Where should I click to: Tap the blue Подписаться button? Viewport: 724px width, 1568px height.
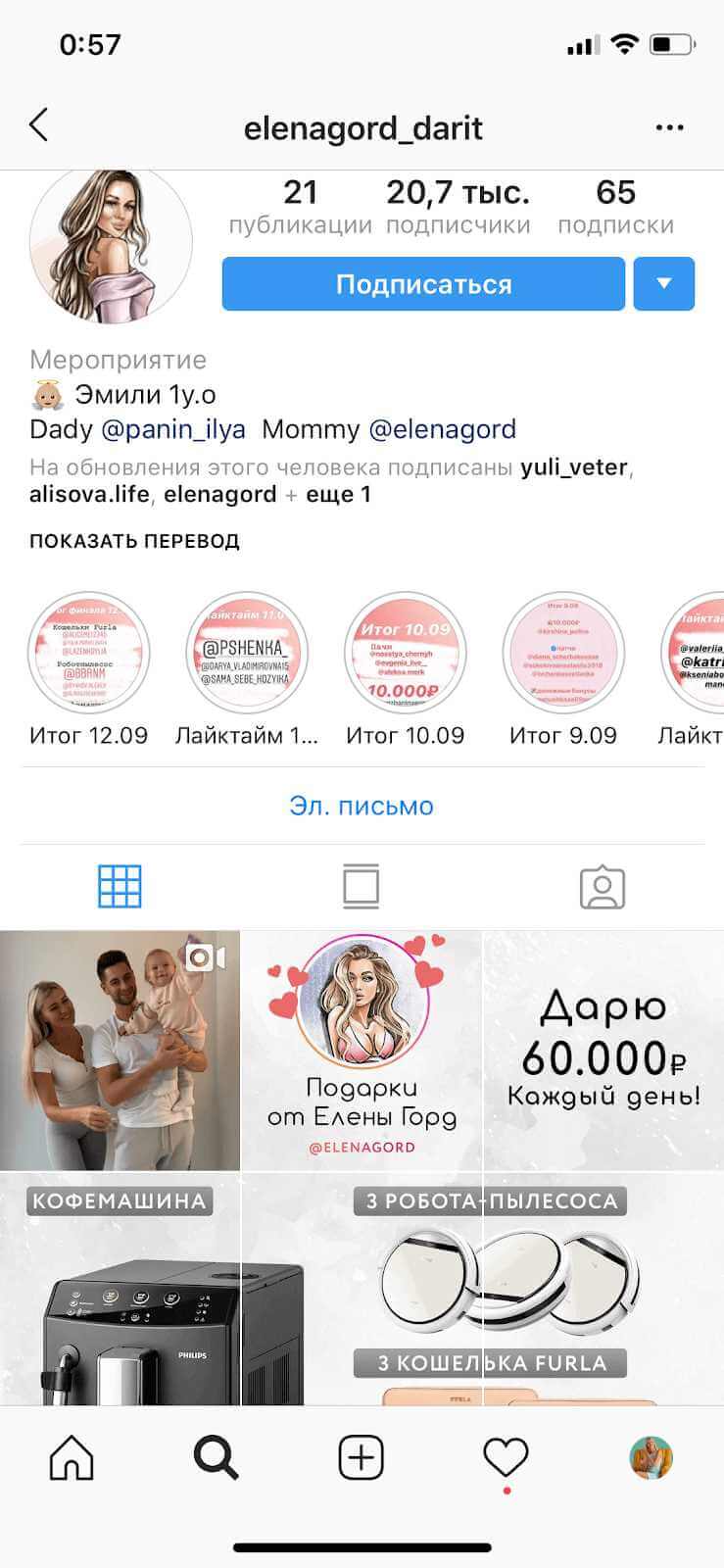click(423, 284)
